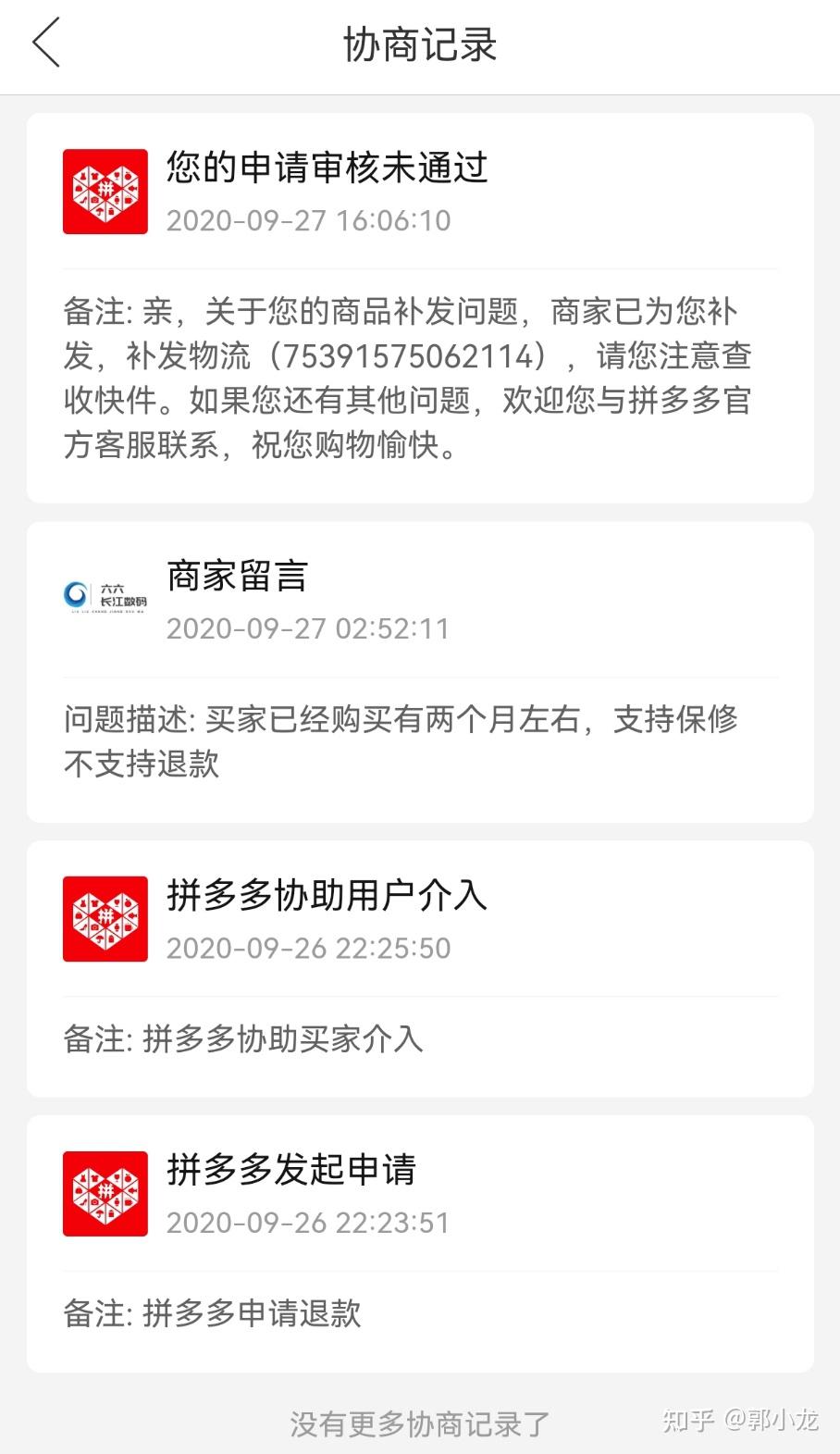
Task: Tap the red heart logo on the topmost record
Action: pos(105,192)
